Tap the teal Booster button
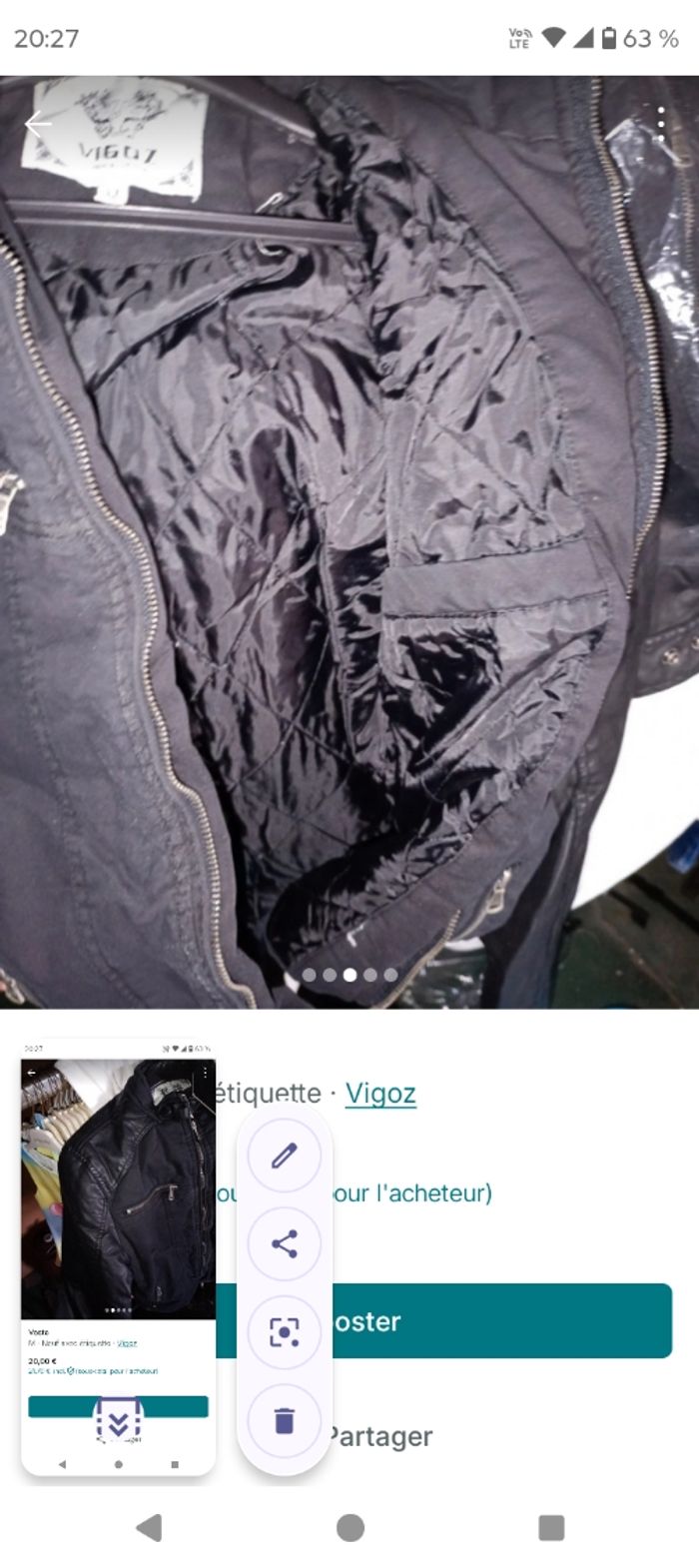The height and width of the screenshot is (1568, 699). (x=499, y=1321)
